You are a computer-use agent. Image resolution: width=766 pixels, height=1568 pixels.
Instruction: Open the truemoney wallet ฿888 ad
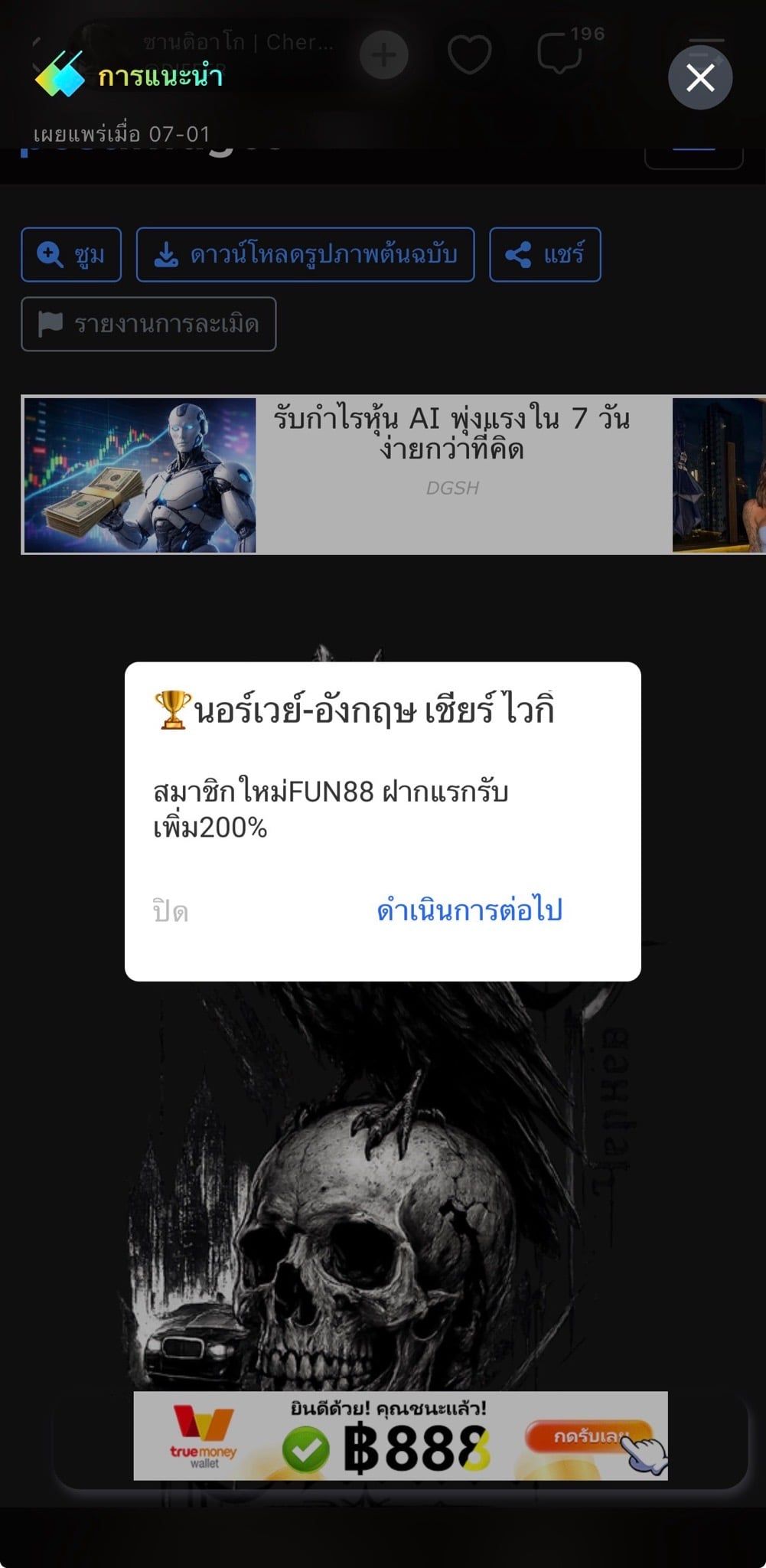[400, 1436]
